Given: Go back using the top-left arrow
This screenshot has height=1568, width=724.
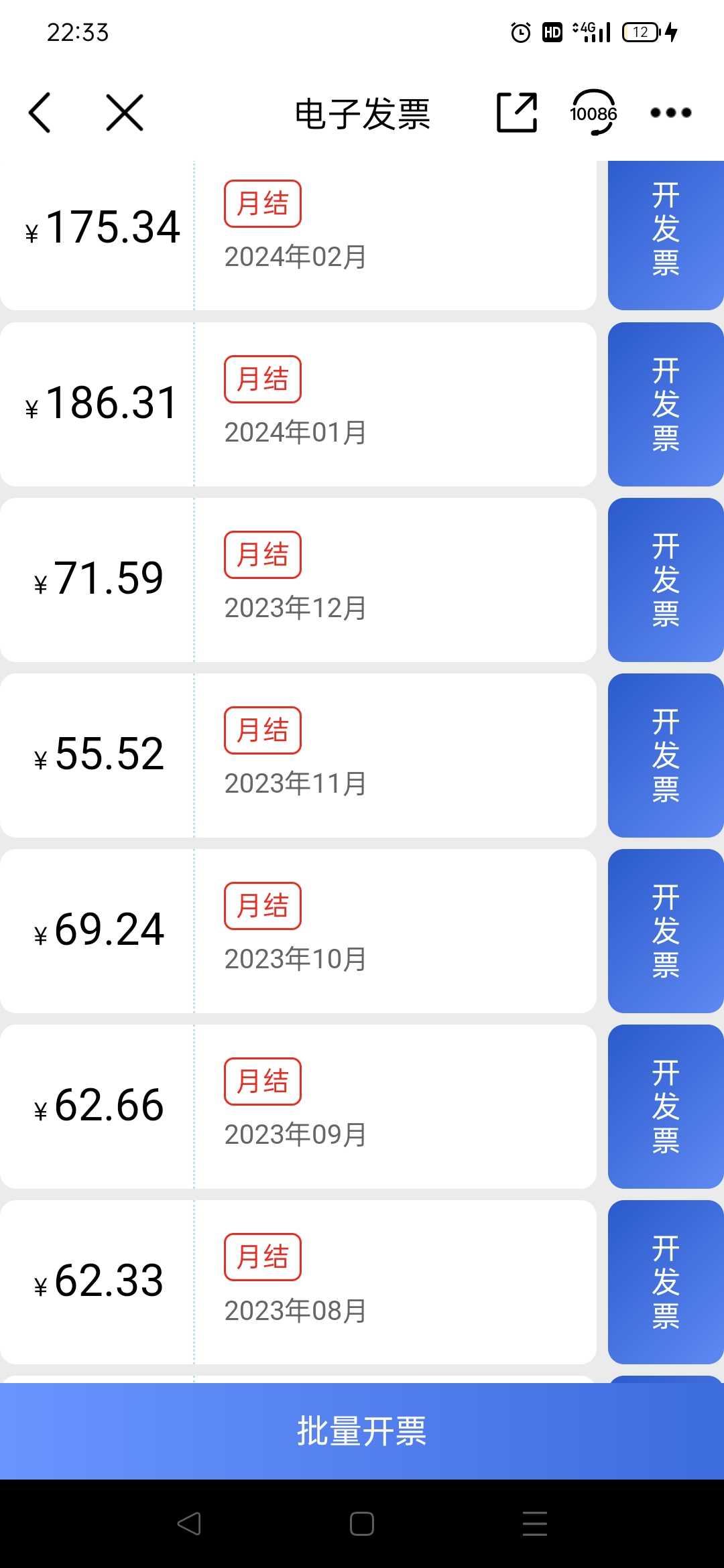Looking at the screenshot, I should (x=40, y=113).
